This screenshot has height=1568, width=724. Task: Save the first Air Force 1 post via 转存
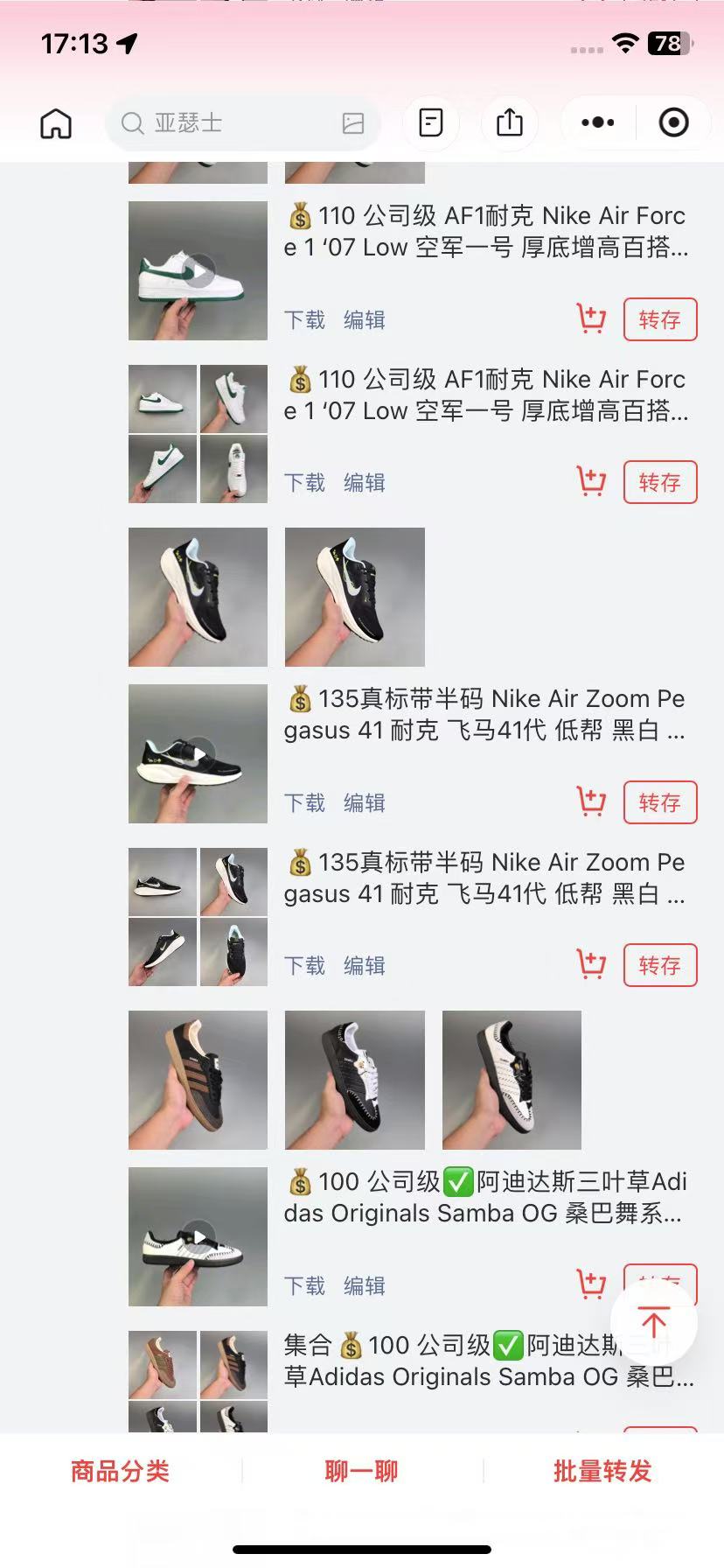point(660,319)
